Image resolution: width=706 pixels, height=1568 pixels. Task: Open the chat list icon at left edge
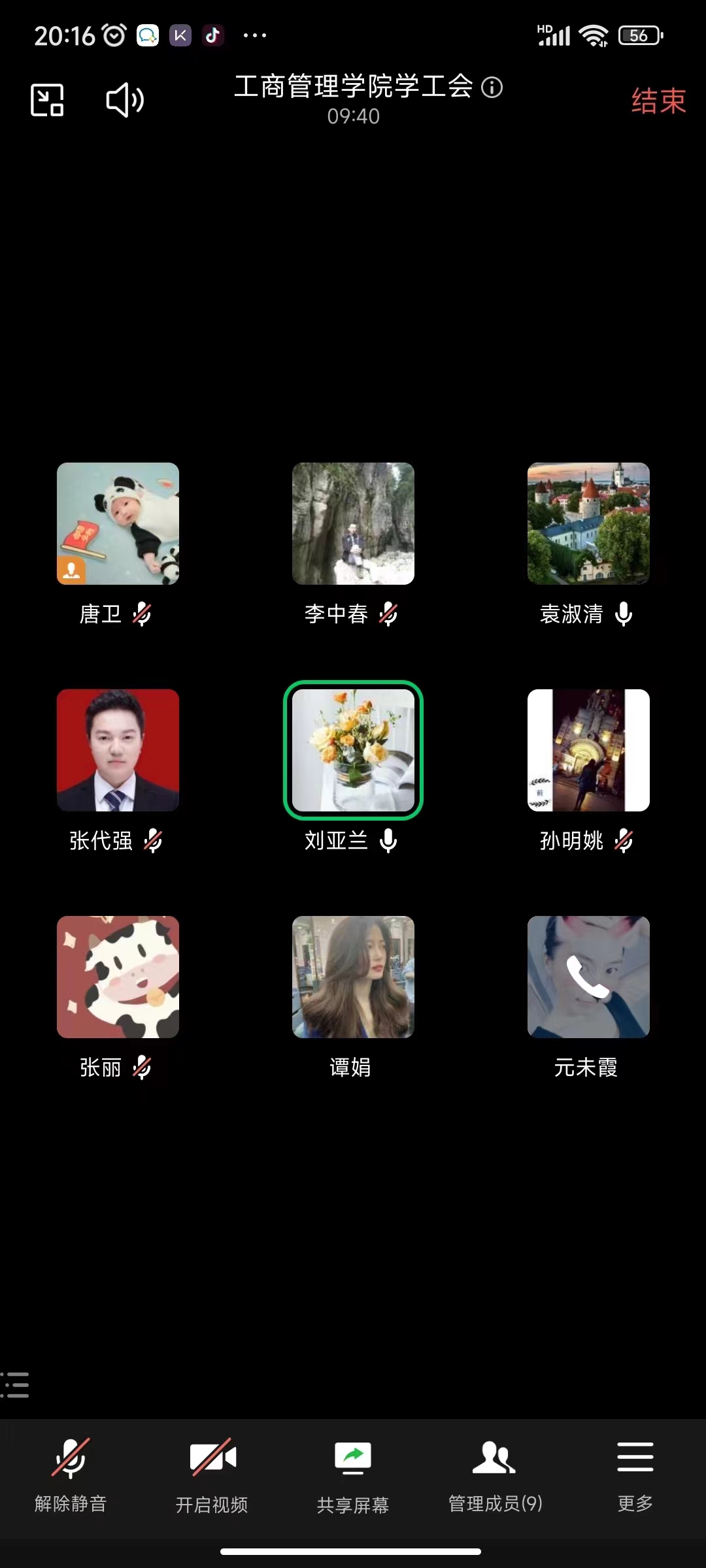[16, 1384]
